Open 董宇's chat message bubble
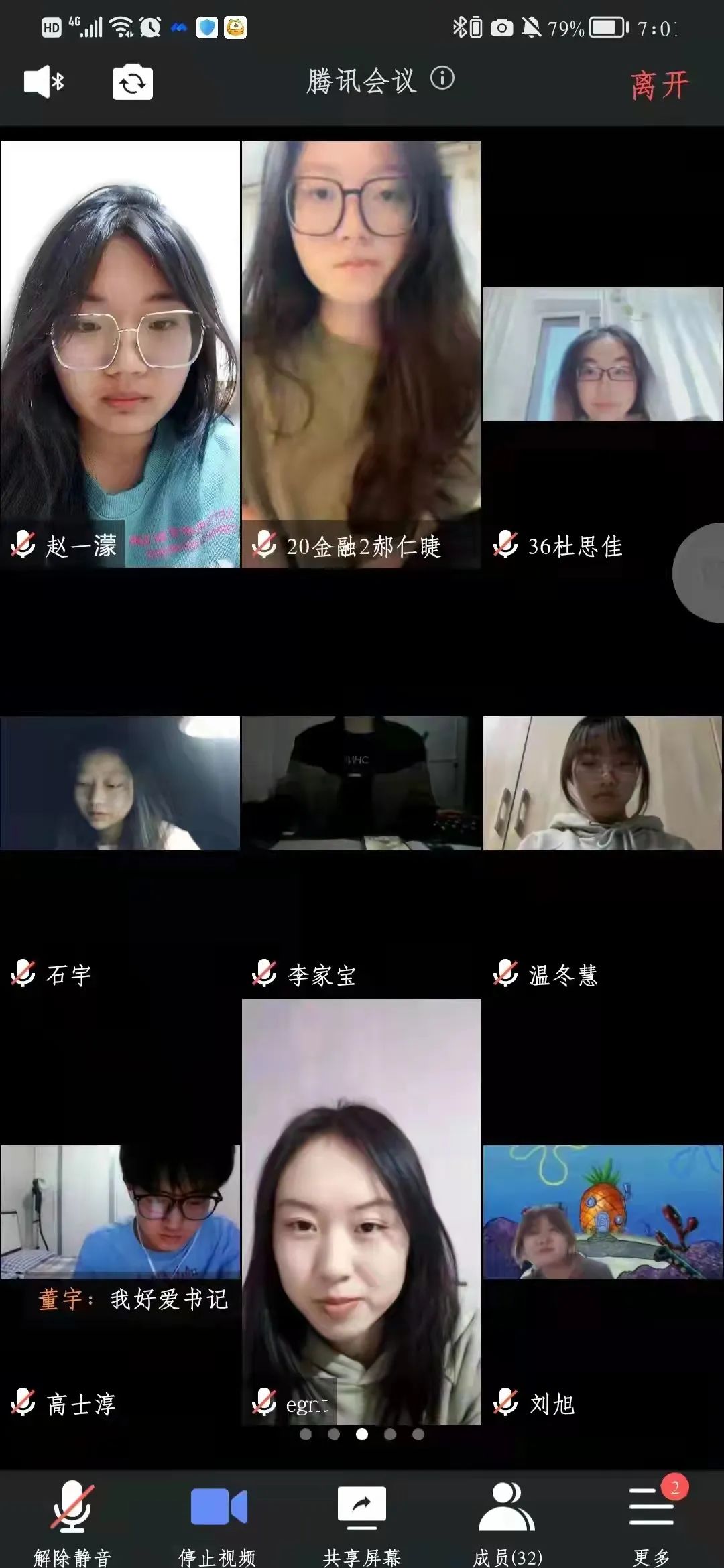This screenshot has height=1568, width=724. pos(134,1299)
